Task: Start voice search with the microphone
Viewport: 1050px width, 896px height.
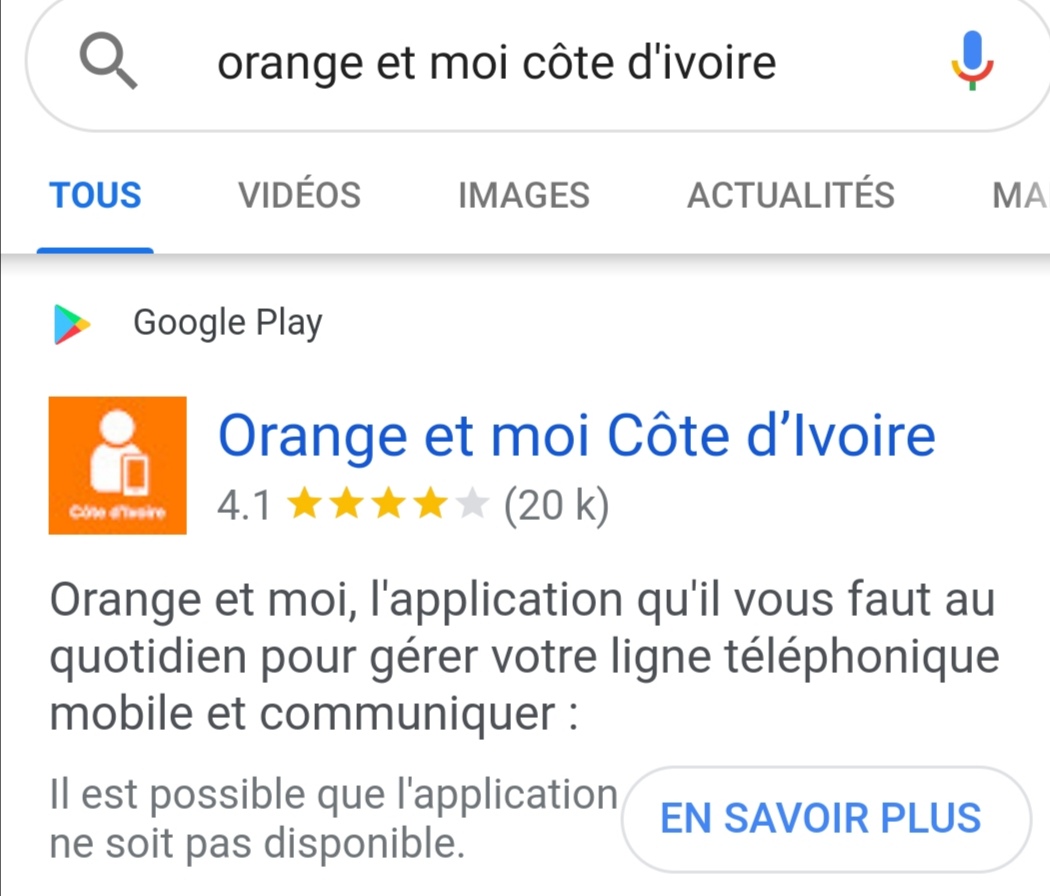Action: (x=971, y=62)
